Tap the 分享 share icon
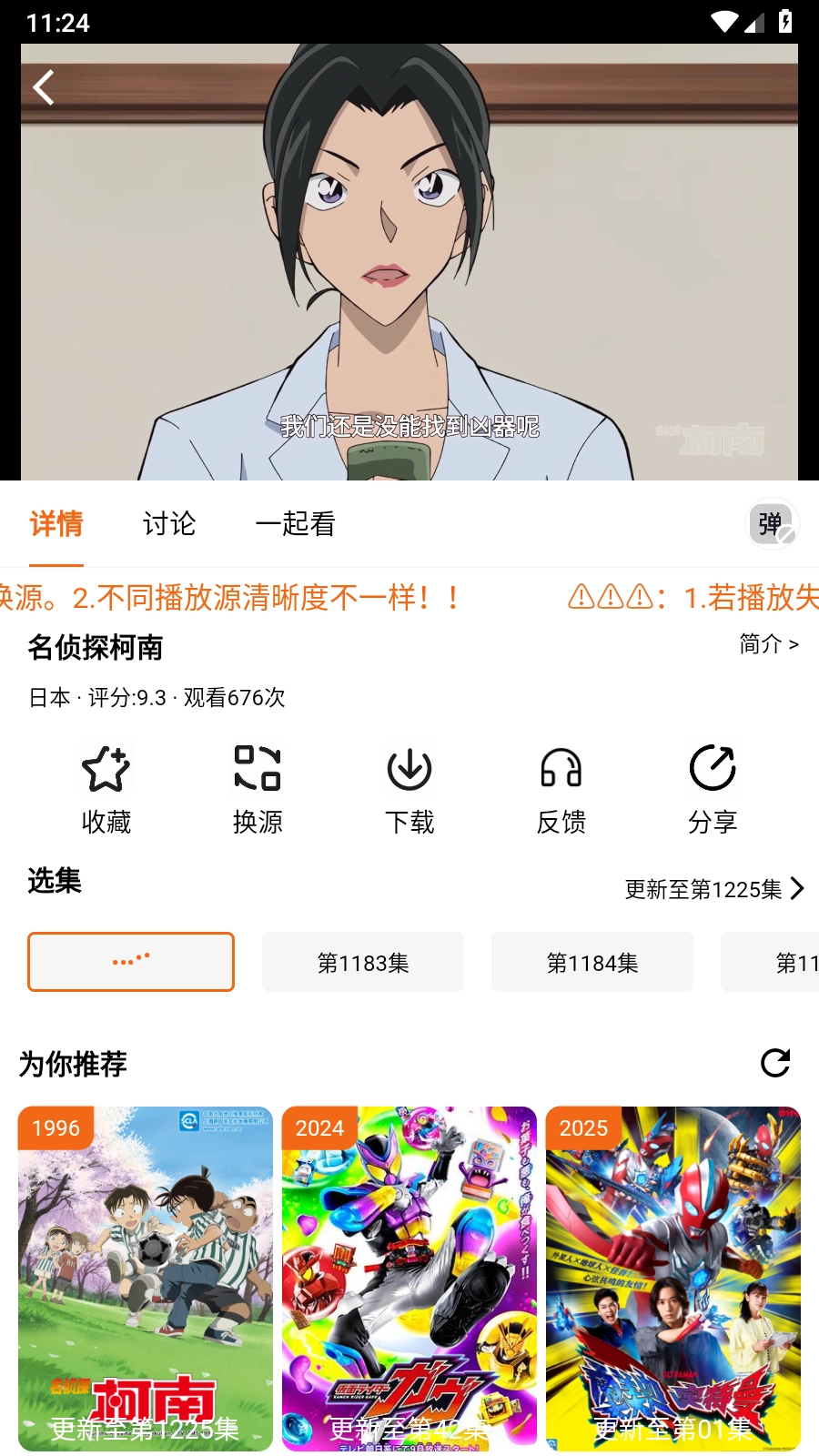The height and width of the screenshot is (1456, 819). [713, 787]
